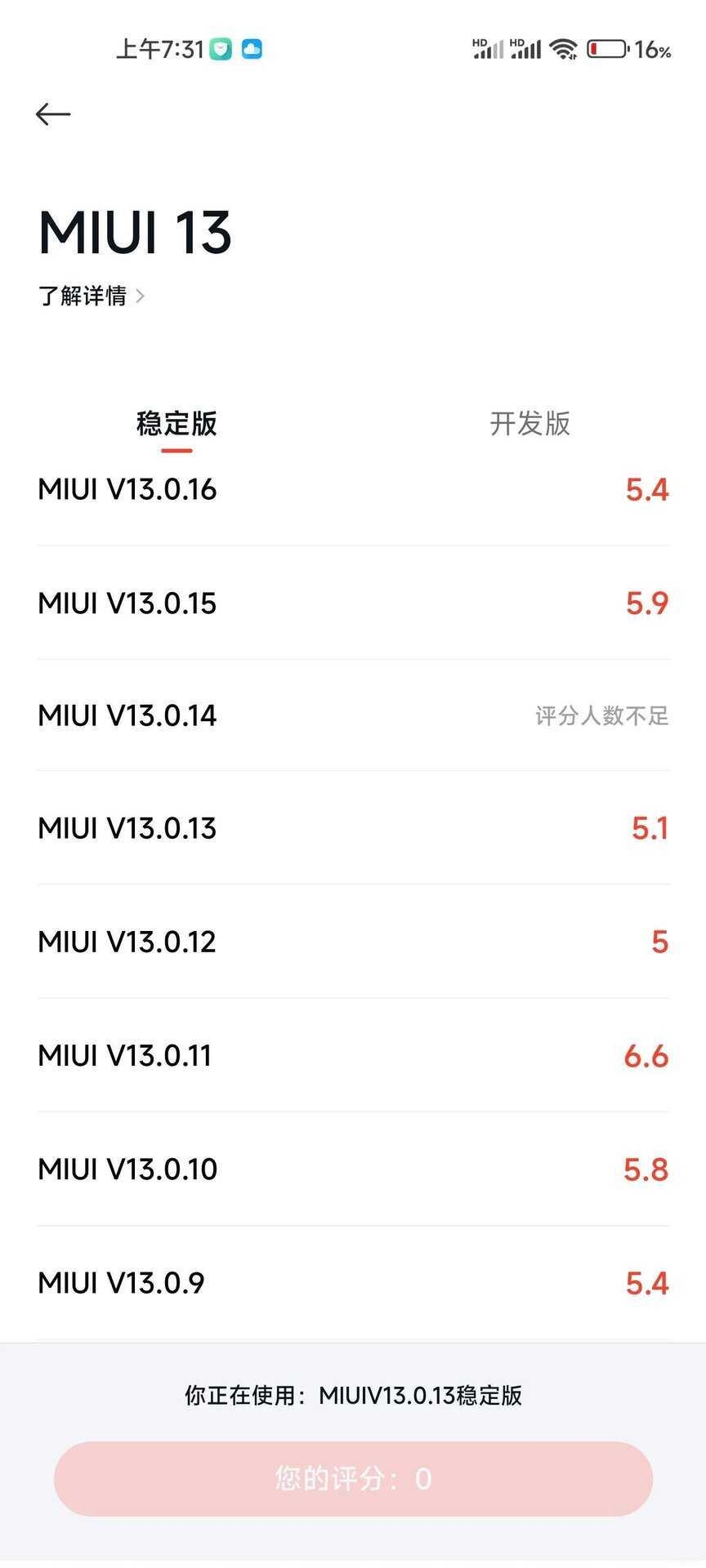Tap the 您的评分 button
Image resolution: width=706 pixels, height=1568 pixels.
click(x=353, y=1479)
